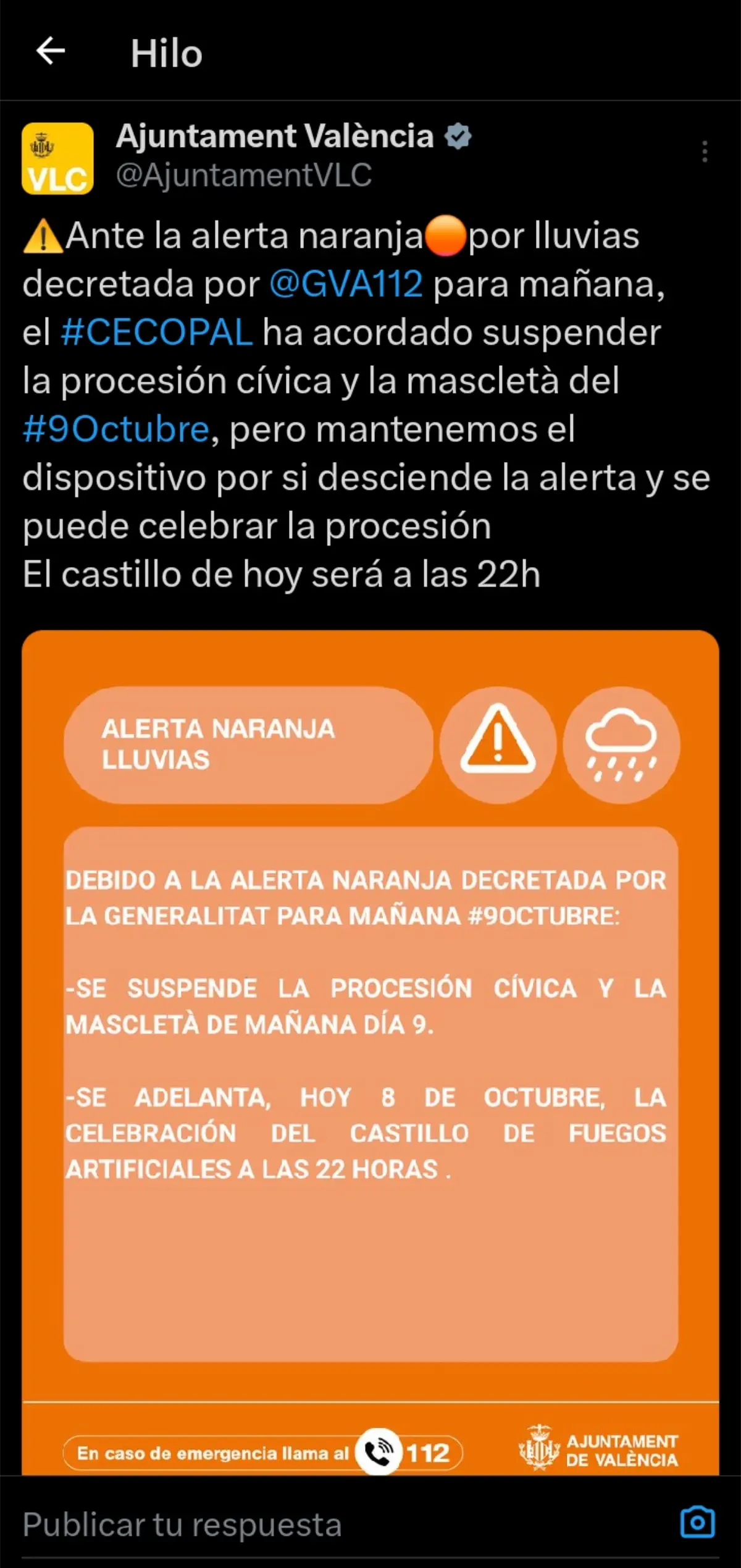Enlarge the orange alert image

pos(371,1050)
